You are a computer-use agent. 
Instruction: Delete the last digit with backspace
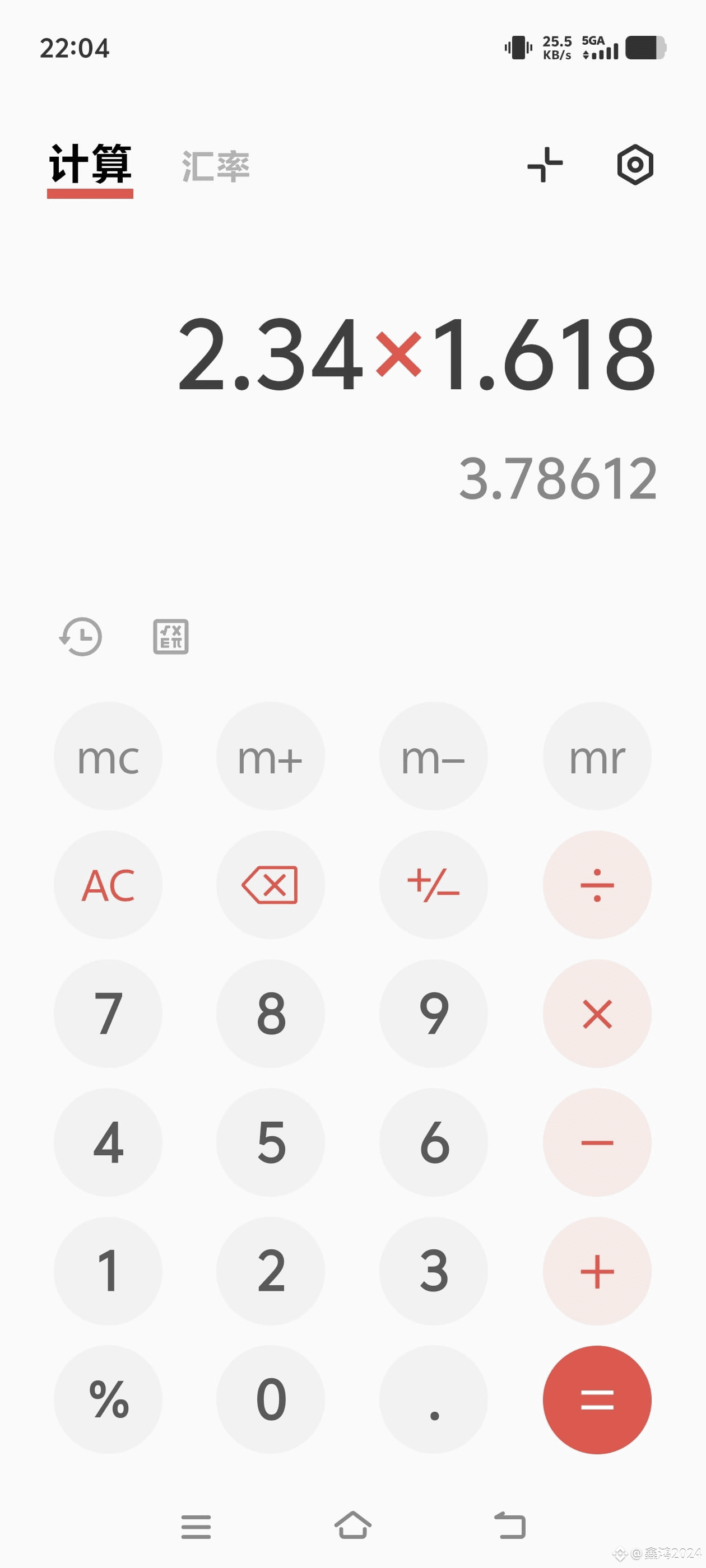[x=271, y=885]
